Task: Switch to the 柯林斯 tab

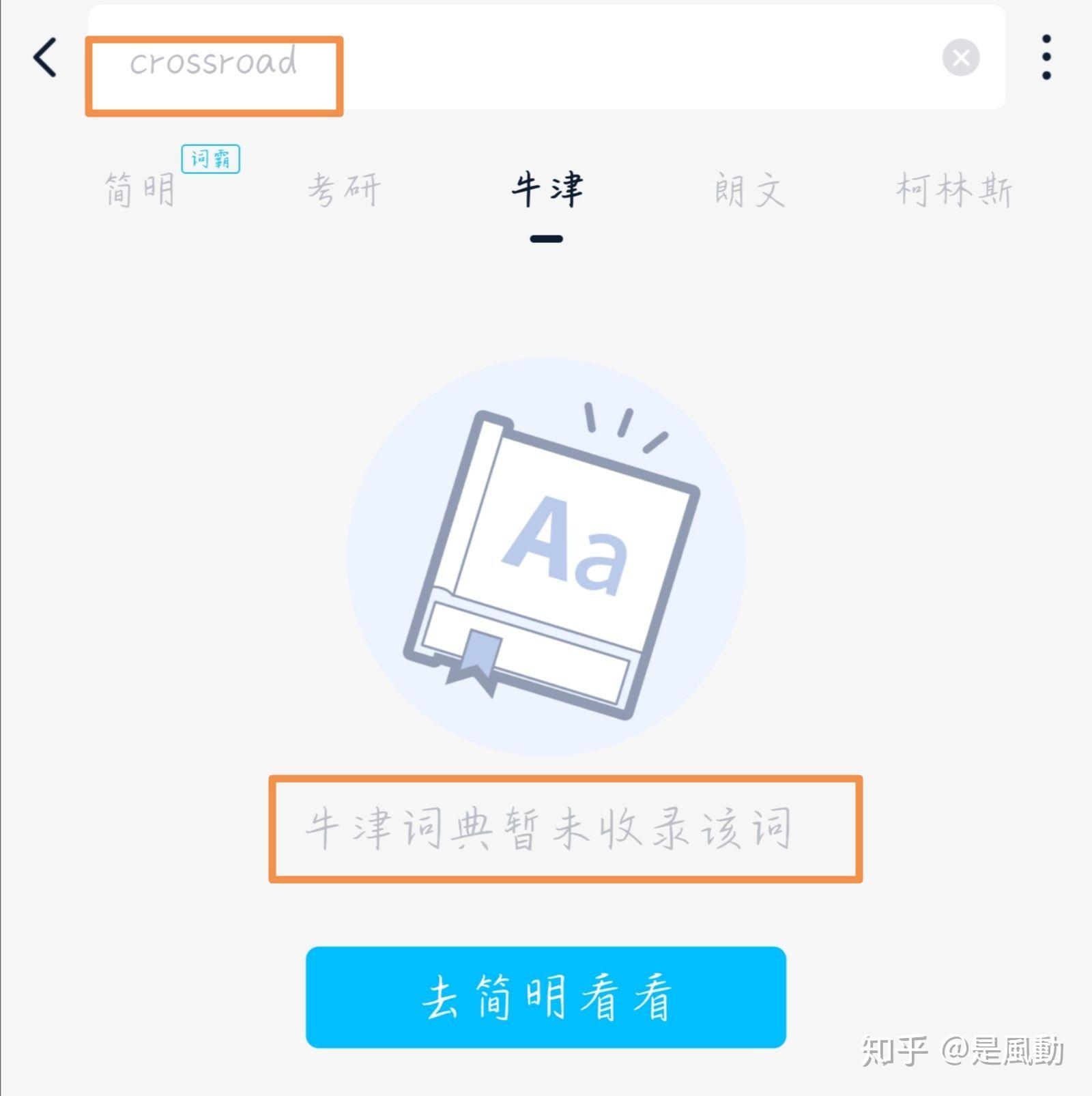Action: pos(953,190)
